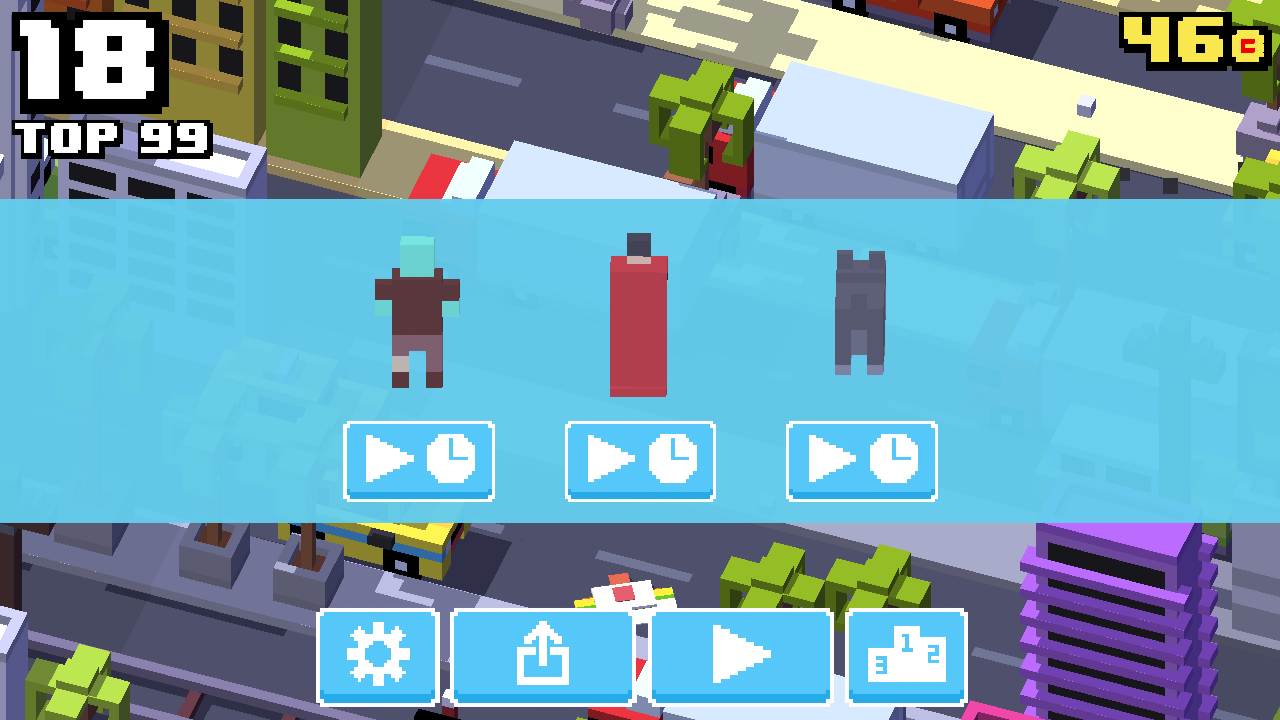Try the zombie character with timed play
The height and width of the screenshot is (720, 1280).
click(419, 460)
